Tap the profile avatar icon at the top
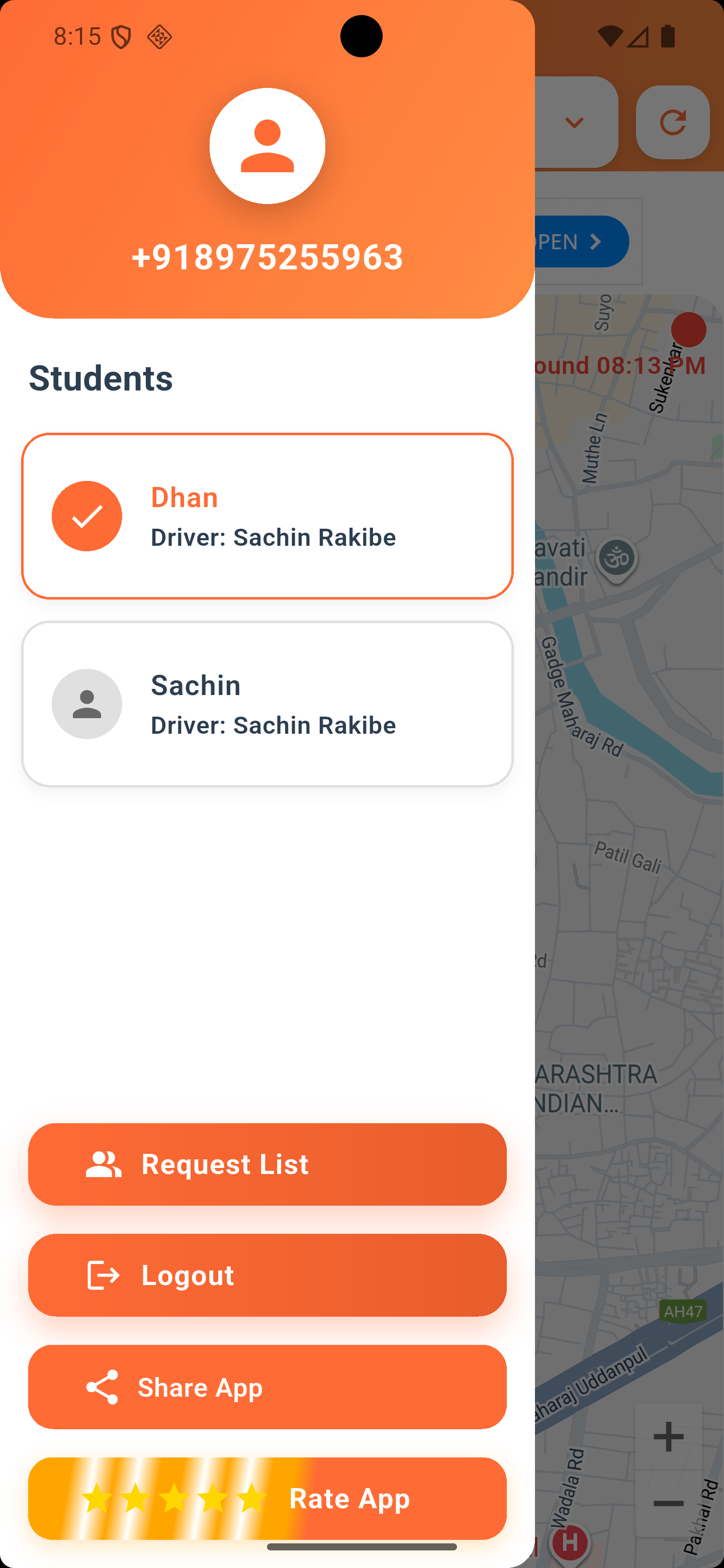The height and width of the screenshot is (1568, 724). 267,145
